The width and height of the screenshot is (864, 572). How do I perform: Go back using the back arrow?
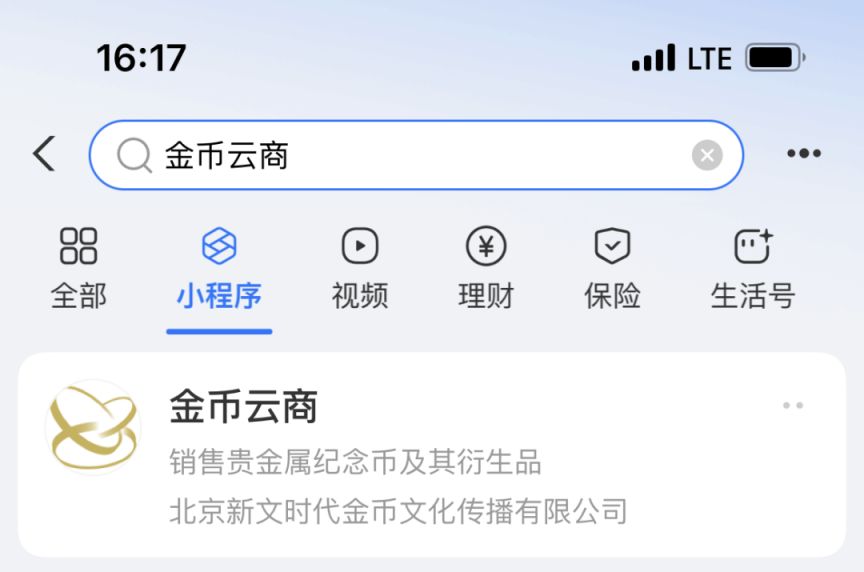(44, 154)
